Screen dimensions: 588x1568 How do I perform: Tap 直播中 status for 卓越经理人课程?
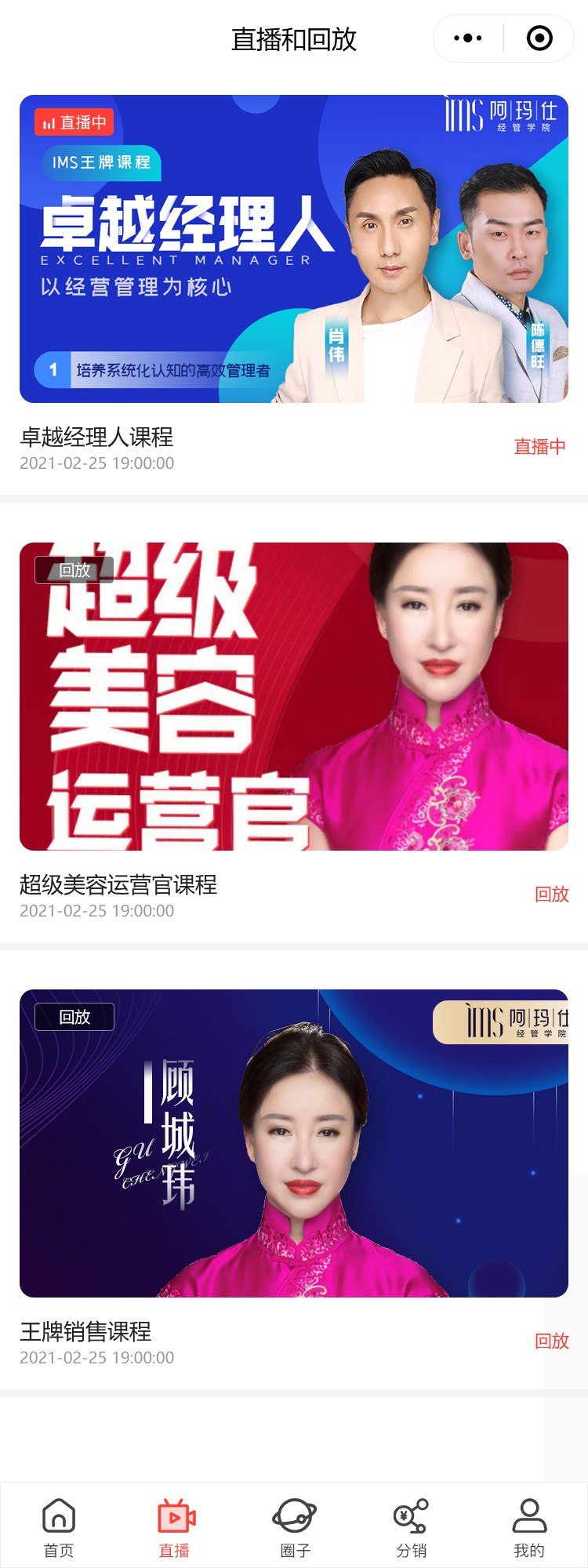539,447
